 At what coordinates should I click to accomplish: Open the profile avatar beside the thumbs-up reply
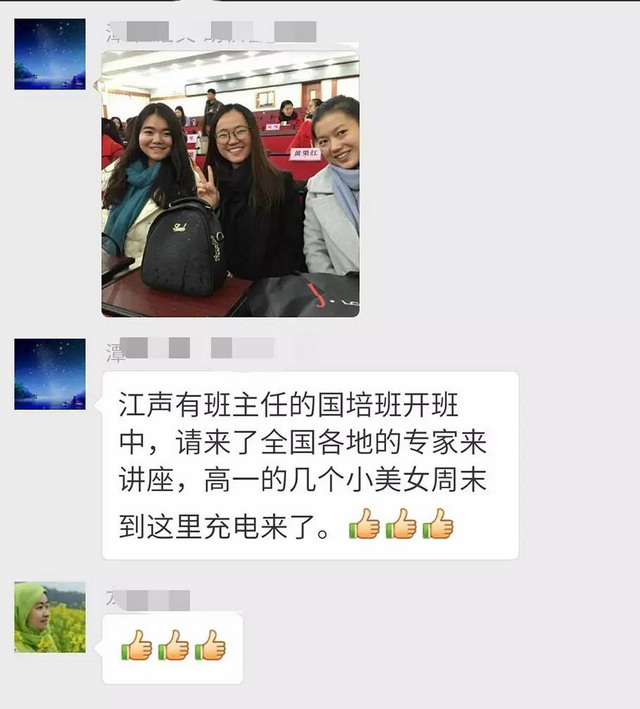pyautogui.click(x=49, y=617)
